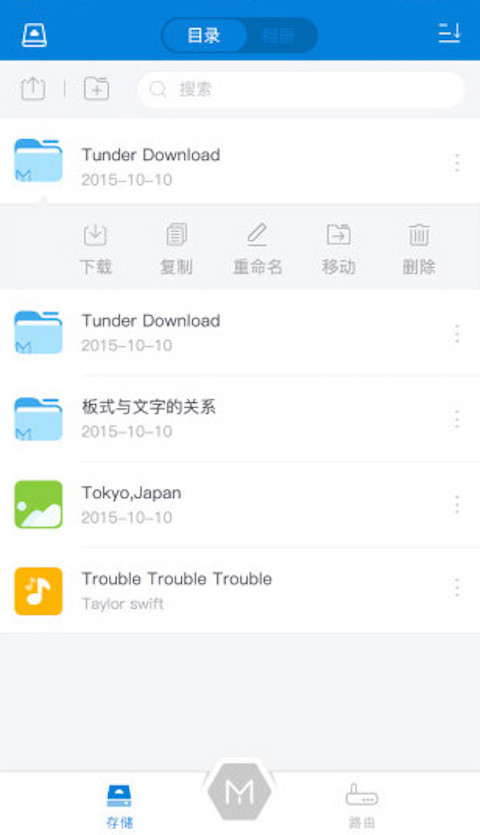Screen dimensions: 480x835
Task: Select 下载 to download the folder
Action: point(95,249)
